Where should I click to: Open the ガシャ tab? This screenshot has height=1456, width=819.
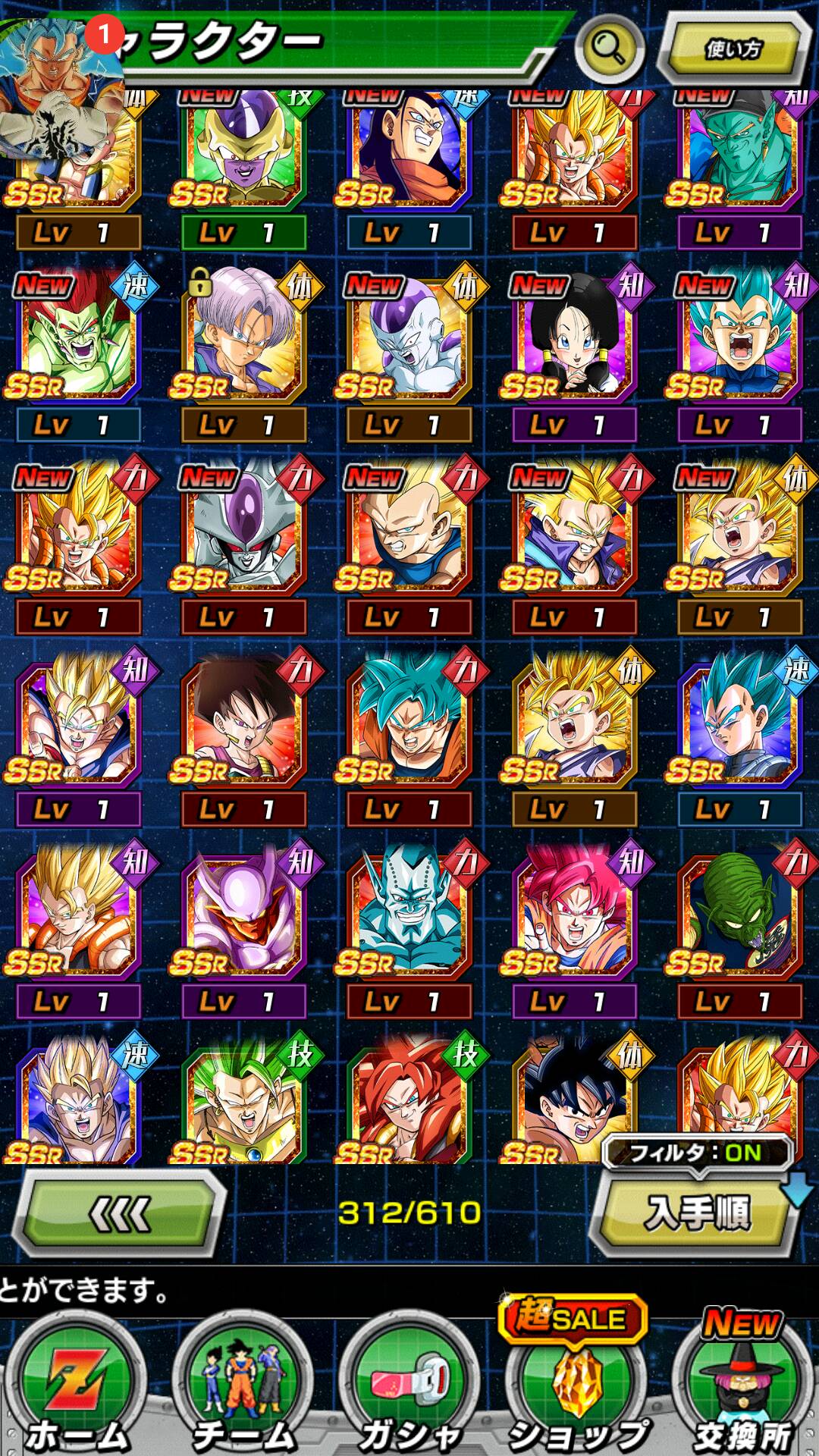point(409,1392)
